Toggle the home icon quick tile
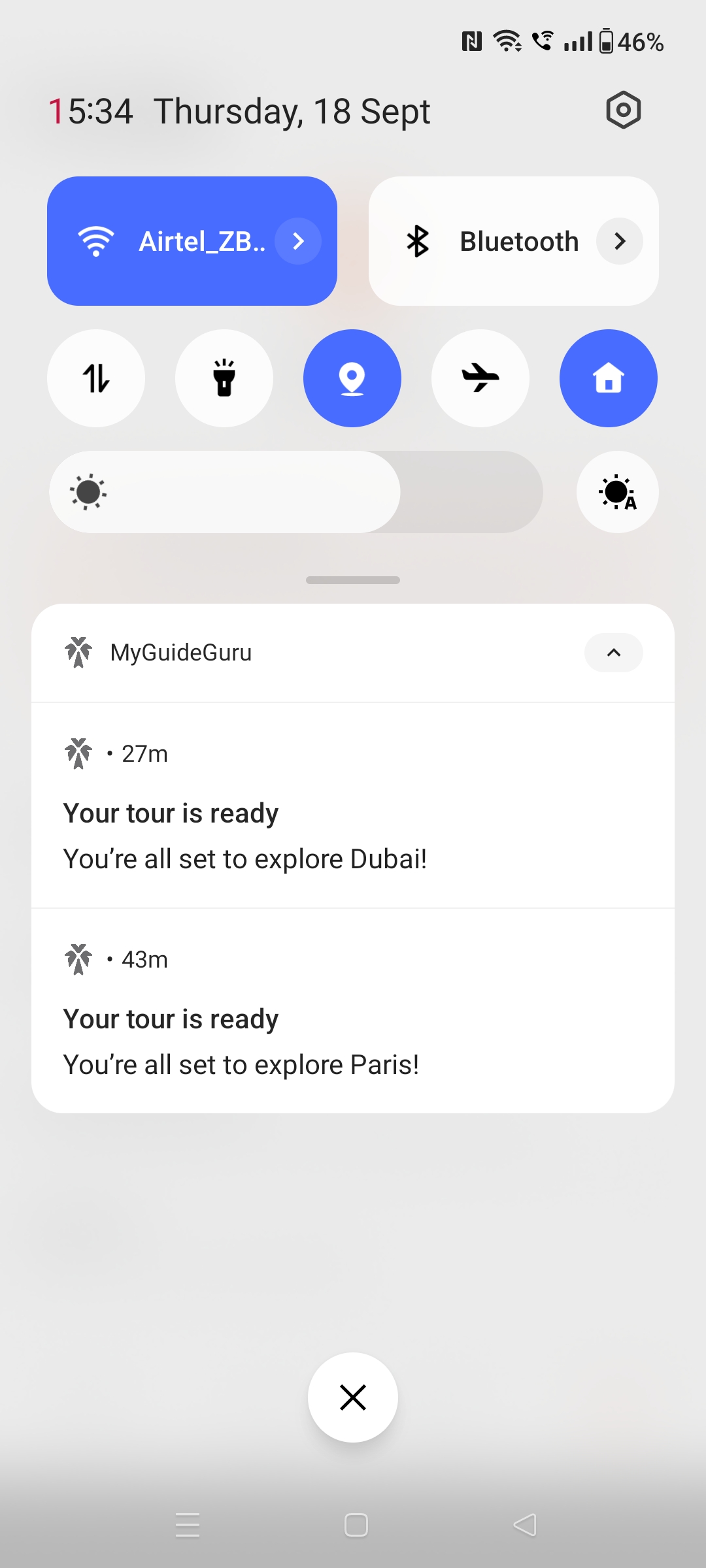The height and width of the screenshot is (1568, 706). 609,378
